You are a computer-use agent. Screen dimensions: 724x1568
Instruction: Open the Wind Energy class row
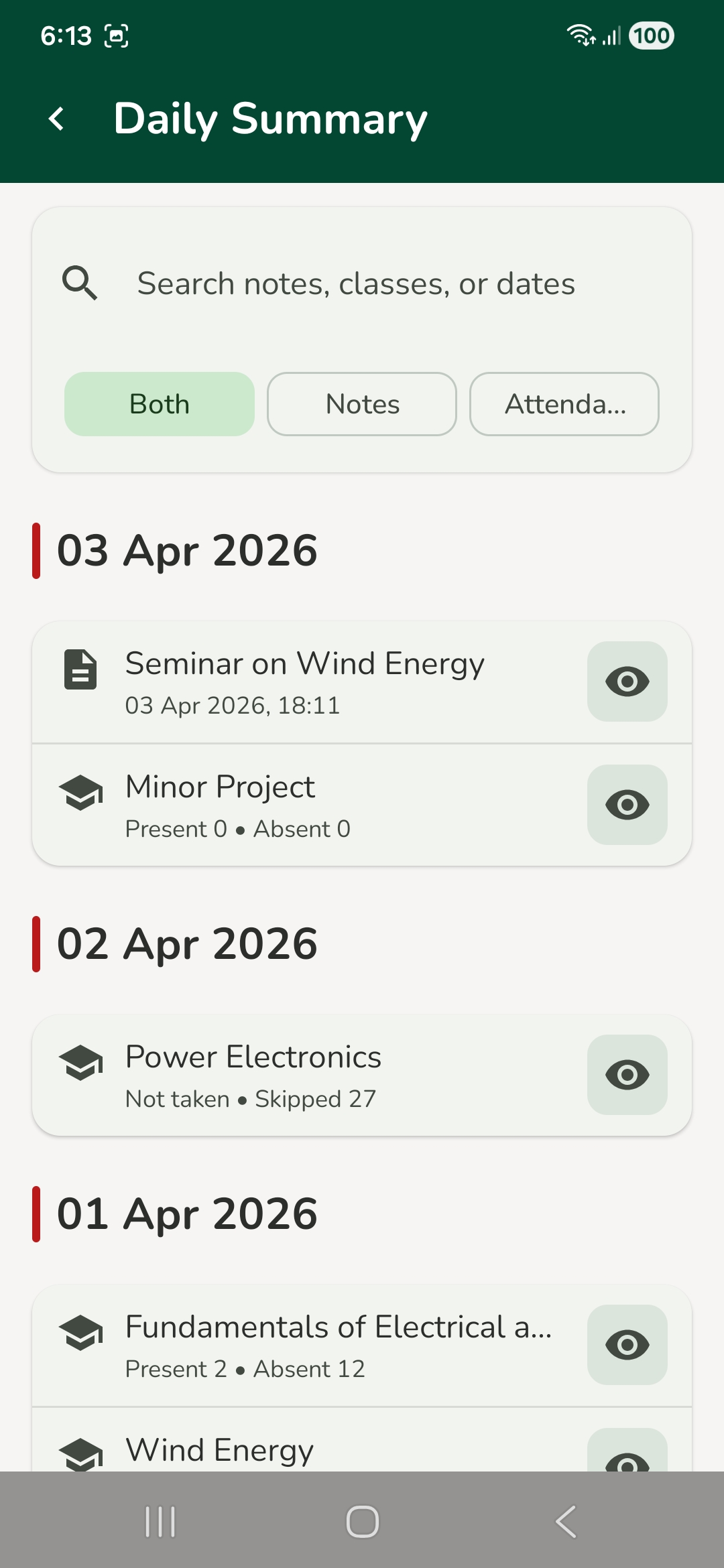coord(305,1451)
